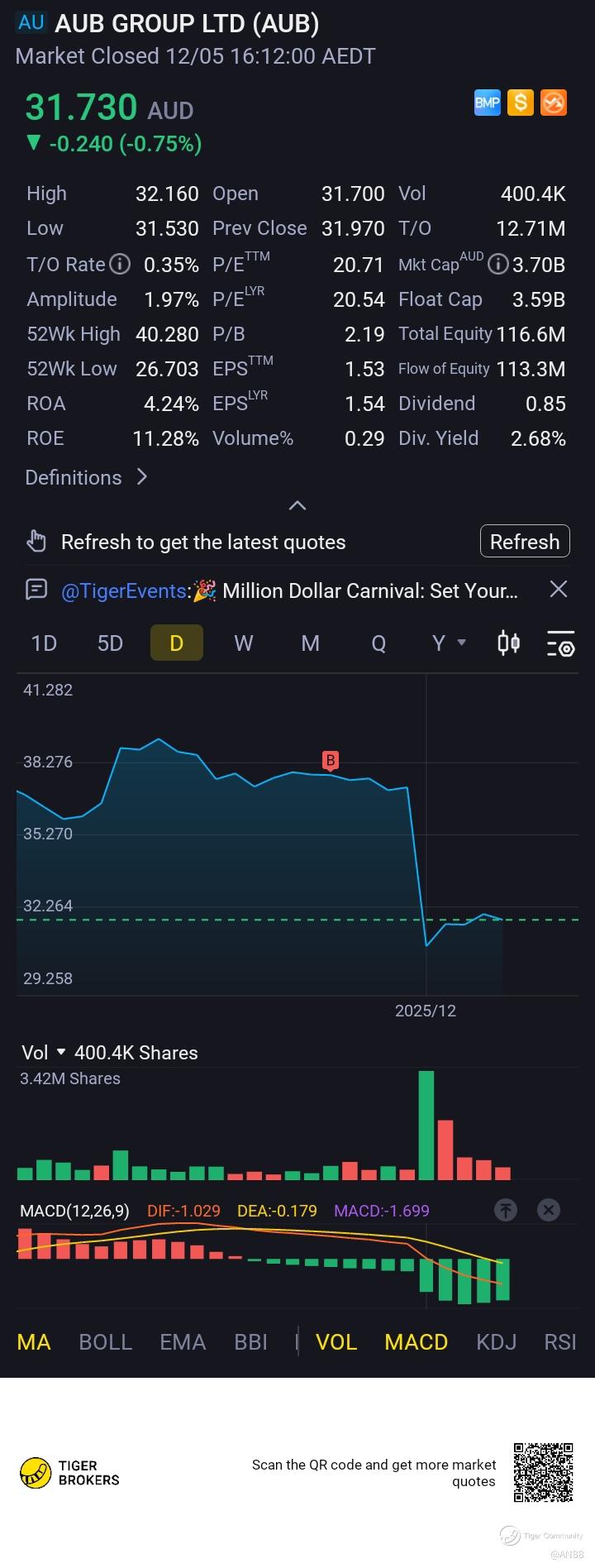Select the weekly W chart
Viewport: 595px width, 1568px height.
243,643
